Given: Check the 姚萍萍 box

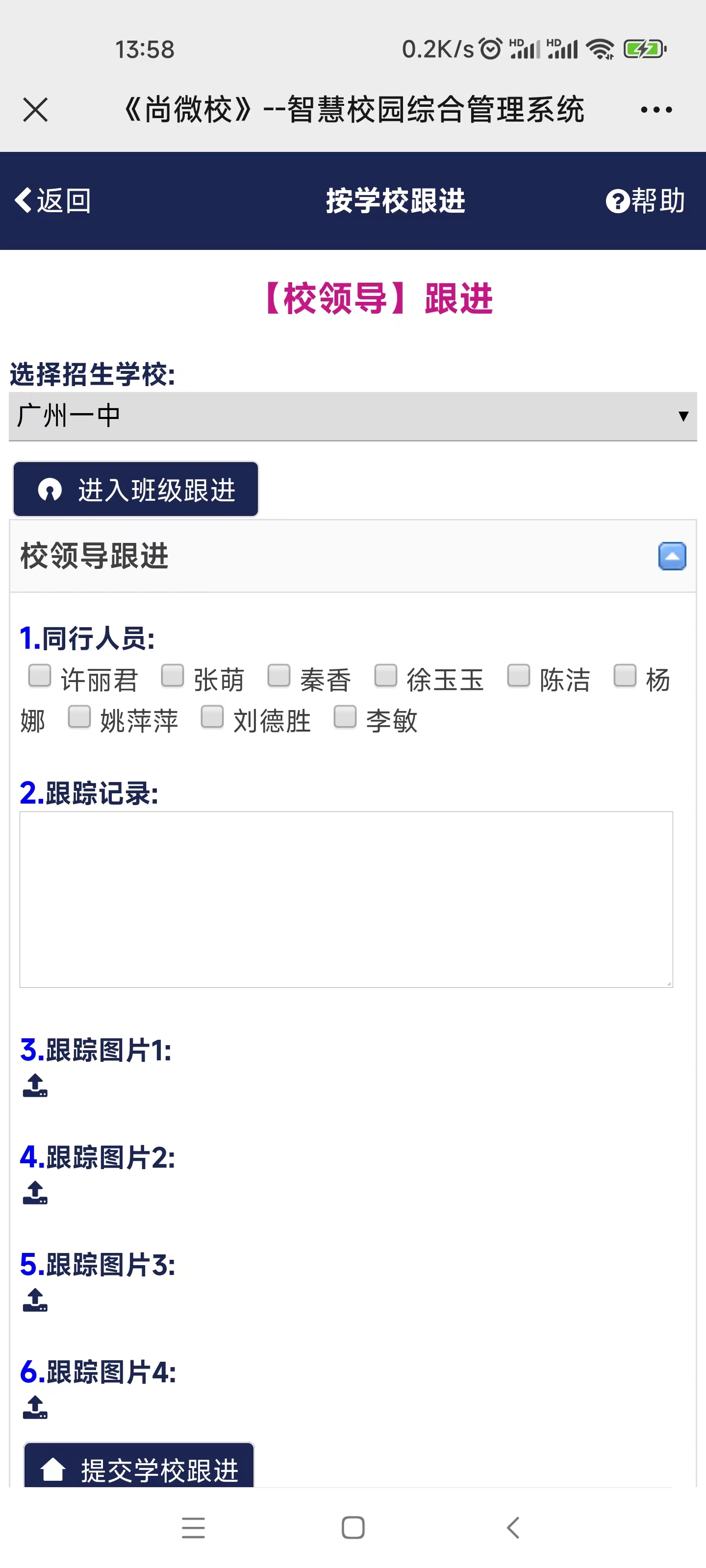Looking at the screenshot, I should [79, 717].
